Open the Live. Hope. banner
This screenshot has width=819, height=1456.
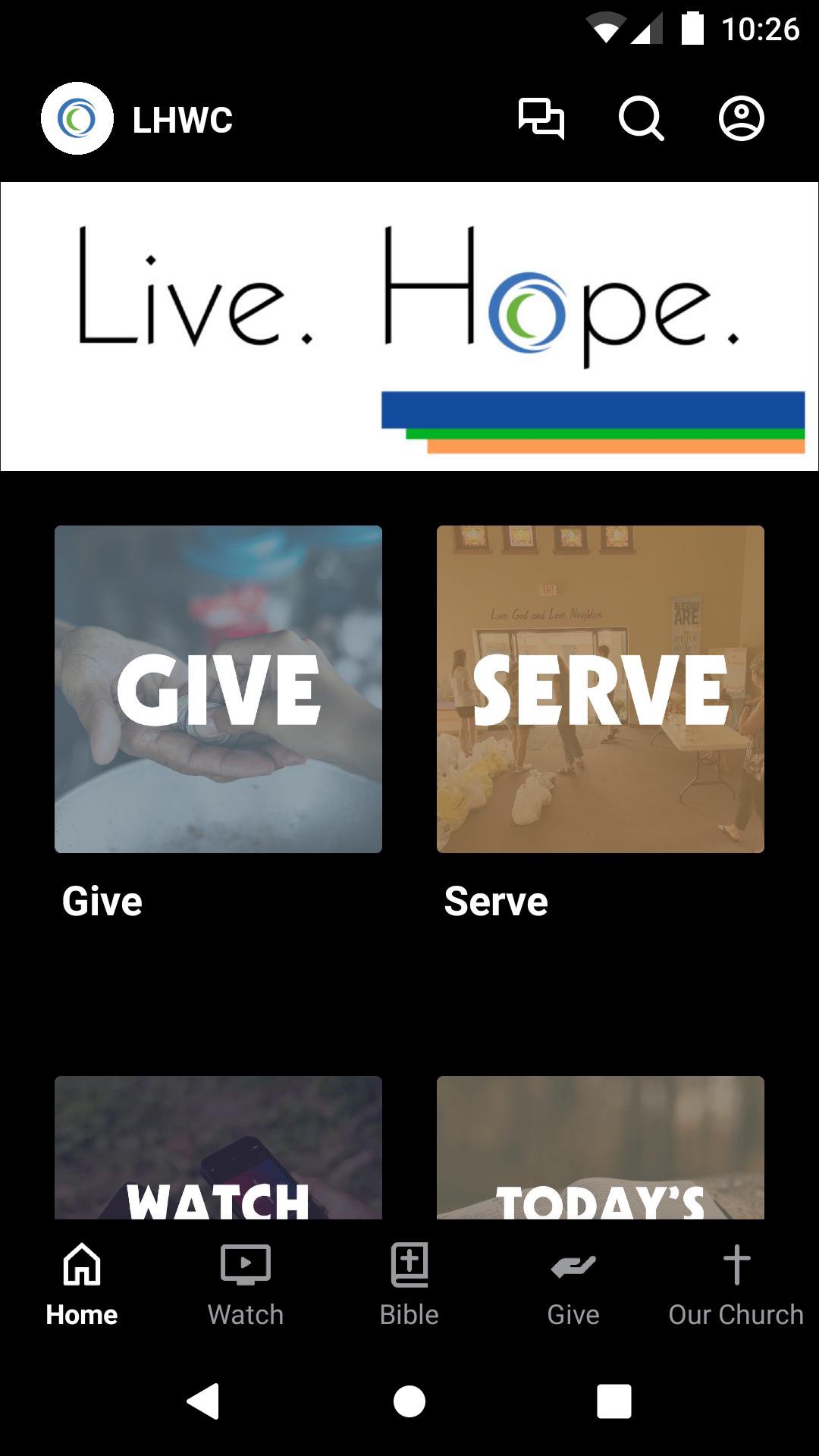(x=409, y=326)
